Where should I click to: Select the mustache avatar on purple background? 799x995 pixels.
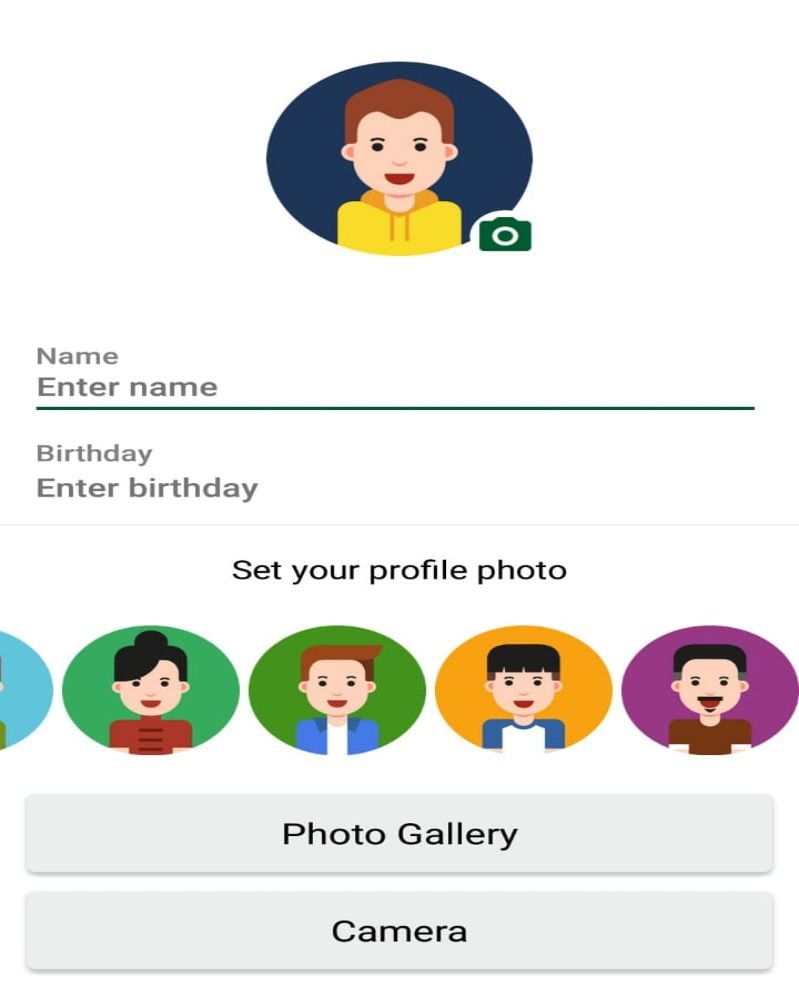click(710, 689)
